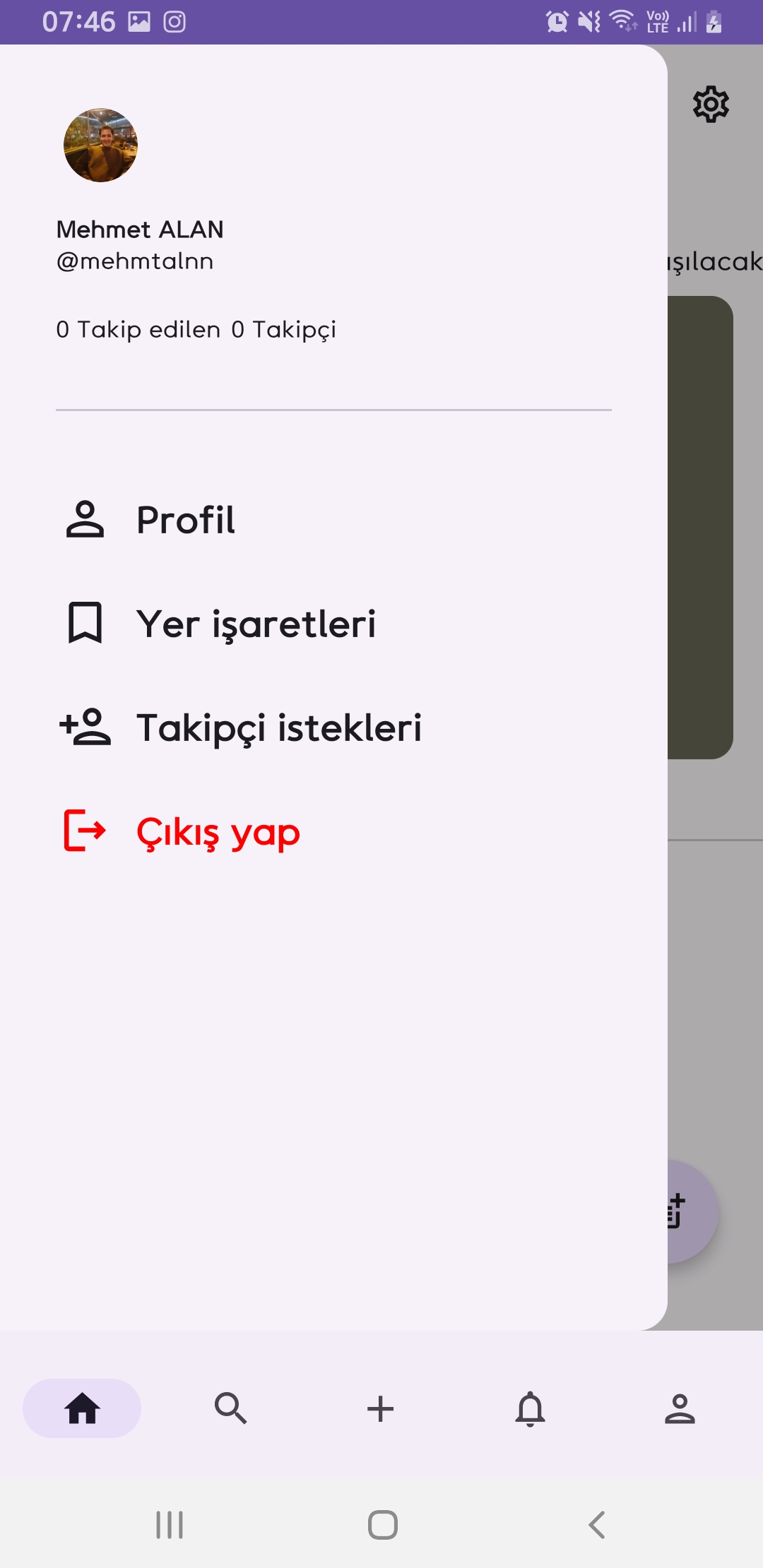Switch to the search tab
Screen dimensions: 763x1568
pos(230,1408)
